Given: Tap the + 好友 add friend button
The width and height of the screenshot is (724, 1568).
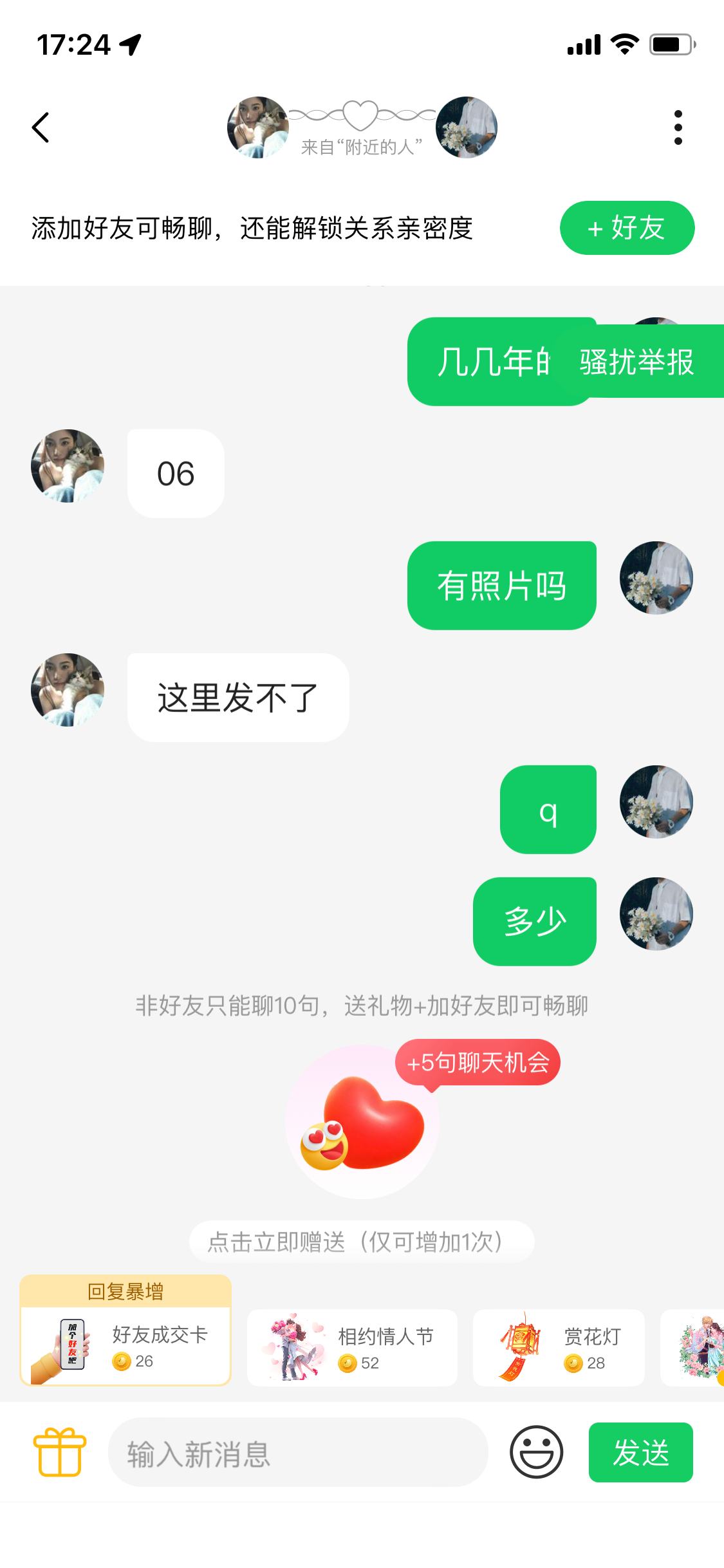Looking at the screenshot, I should click(x=627, y=228).
